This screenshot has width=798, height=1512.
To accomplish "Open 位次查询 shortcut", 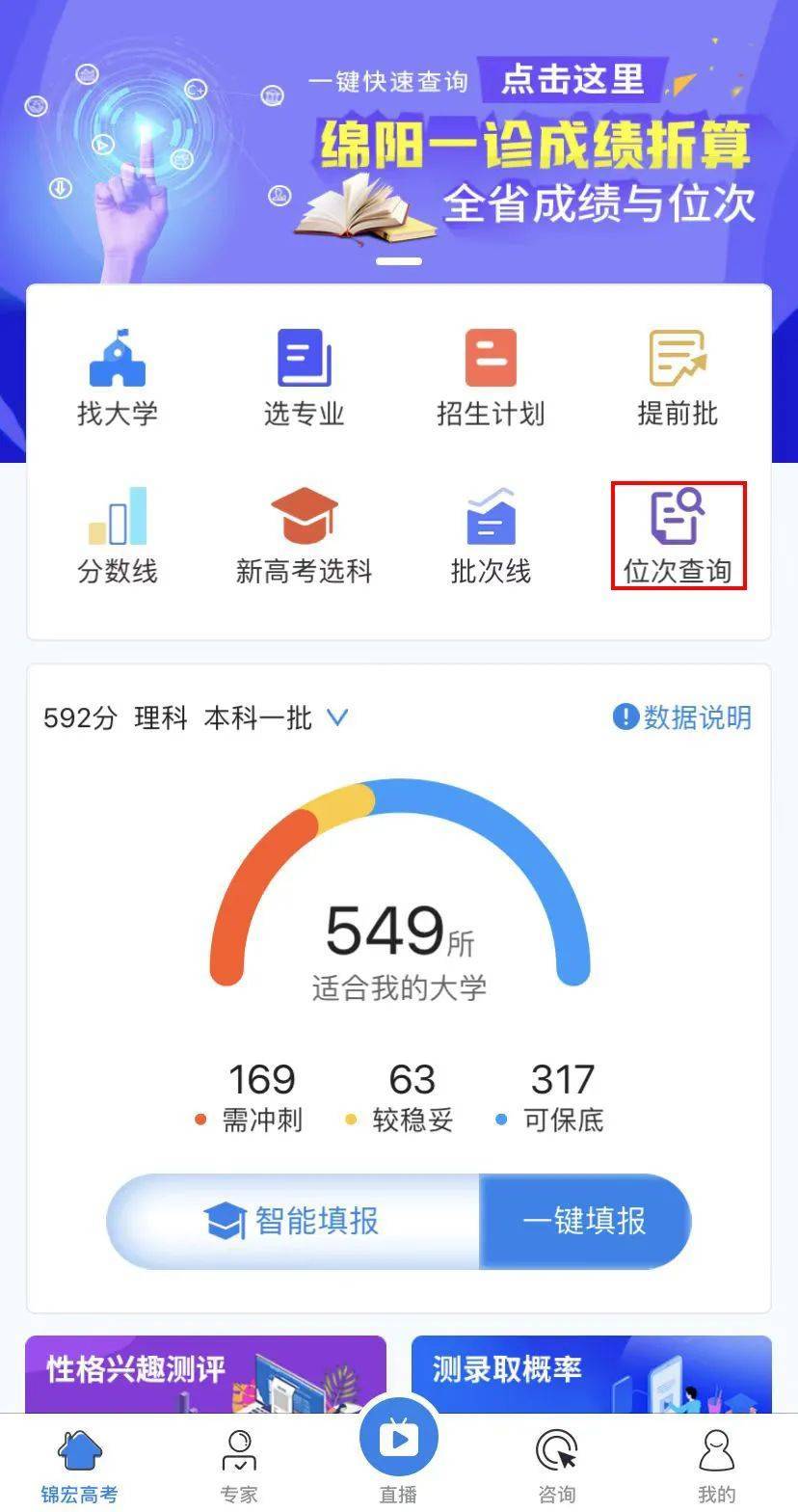I will (678, 536).
